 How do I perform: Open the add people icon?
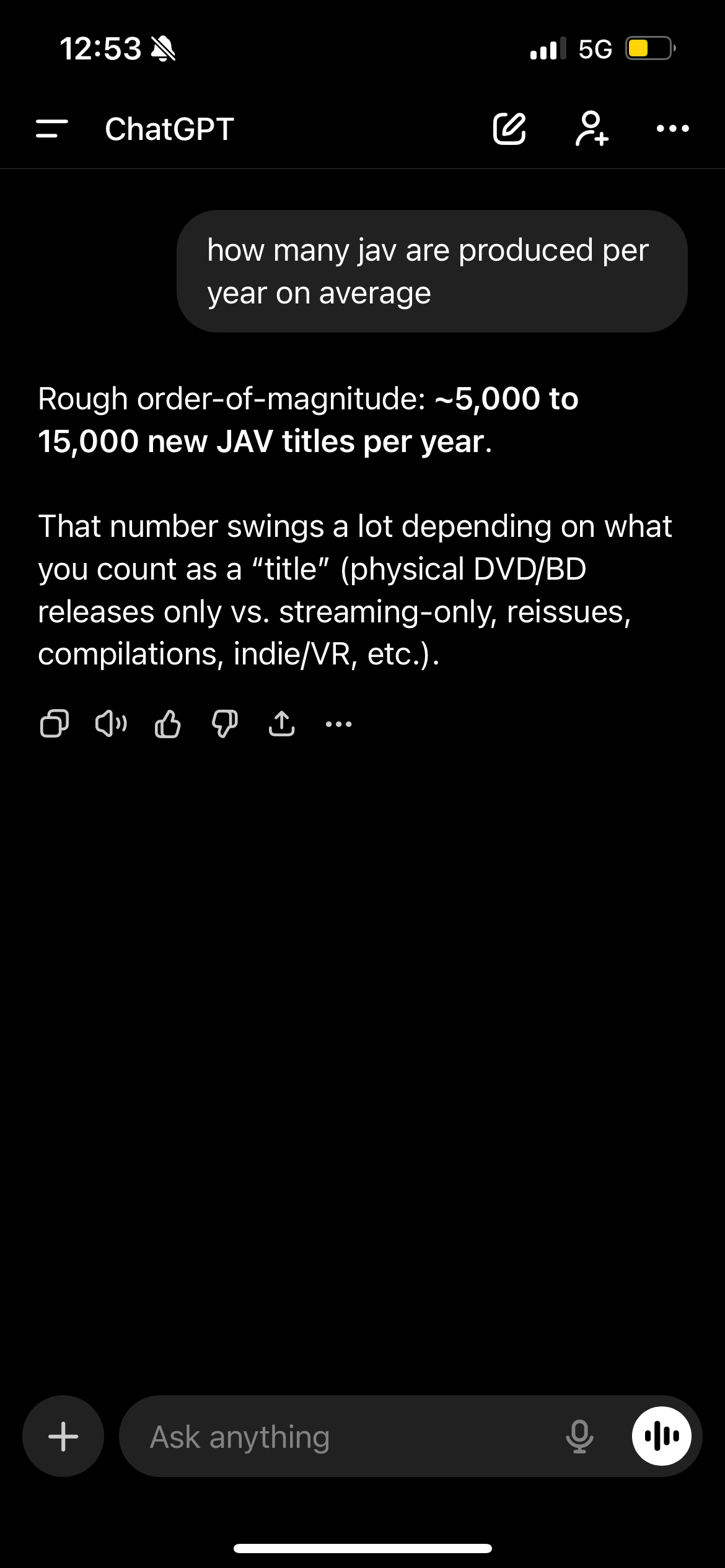coord(592,129)
